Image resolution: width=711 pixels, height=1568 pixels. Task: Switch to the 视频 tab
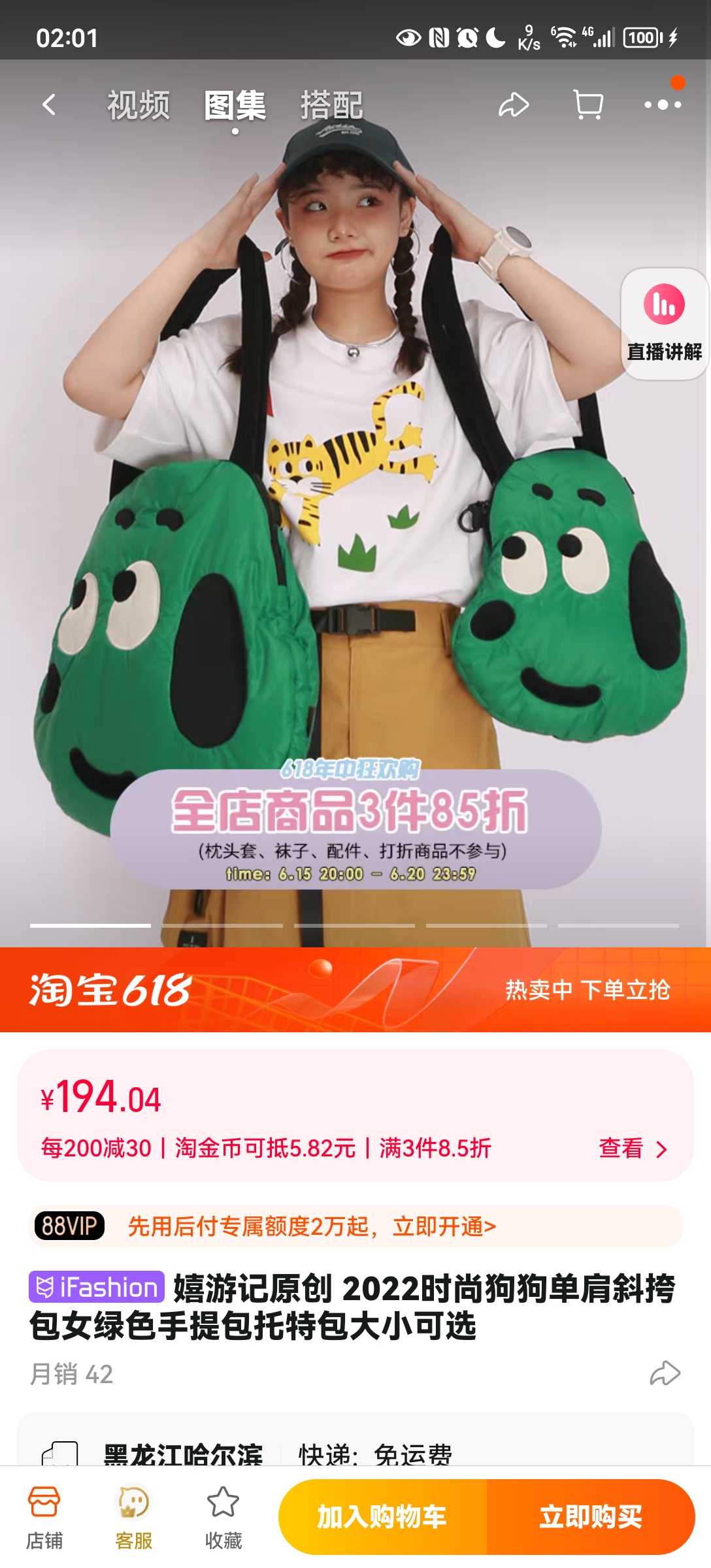coord(139,105)
